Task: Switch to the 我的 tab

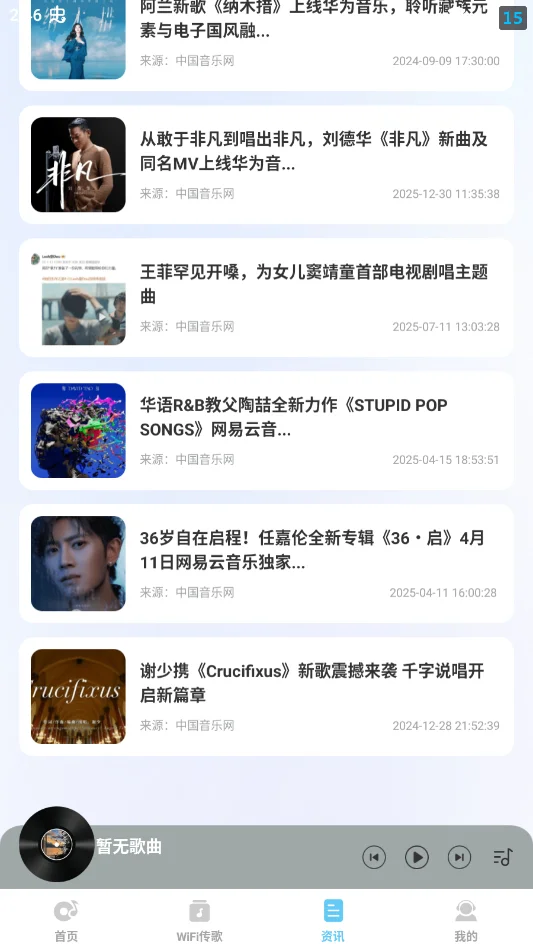Action: (466, 920)
